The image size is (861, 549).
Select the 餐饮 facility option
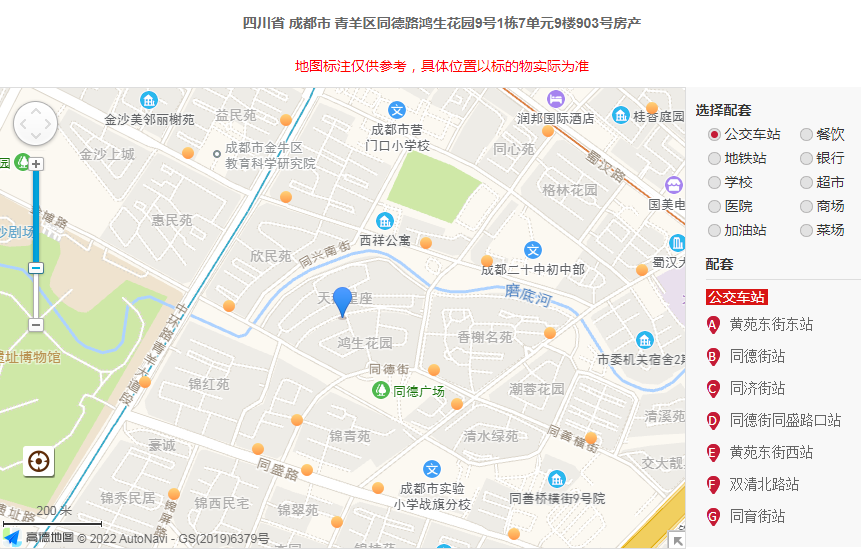806,134
